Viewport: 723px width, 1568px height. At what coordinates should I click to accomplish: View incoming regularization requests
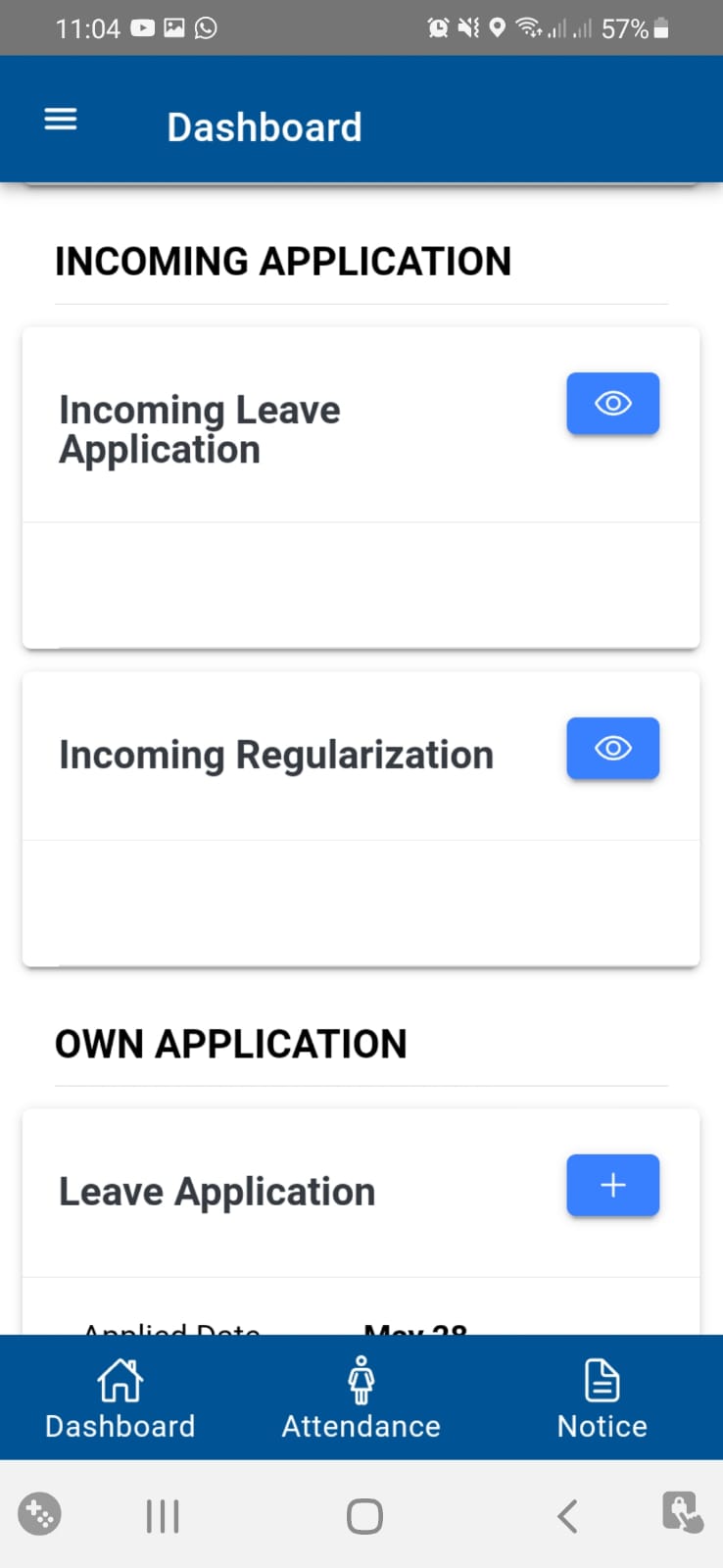(612, 748)
